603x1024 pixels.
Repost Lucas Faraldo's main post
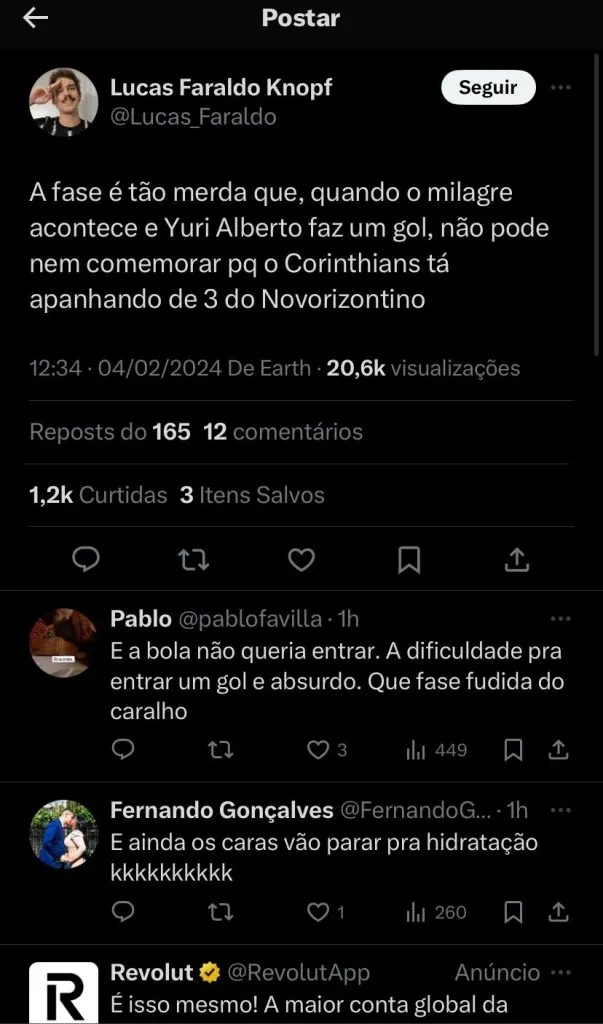[x=193, y=560]
